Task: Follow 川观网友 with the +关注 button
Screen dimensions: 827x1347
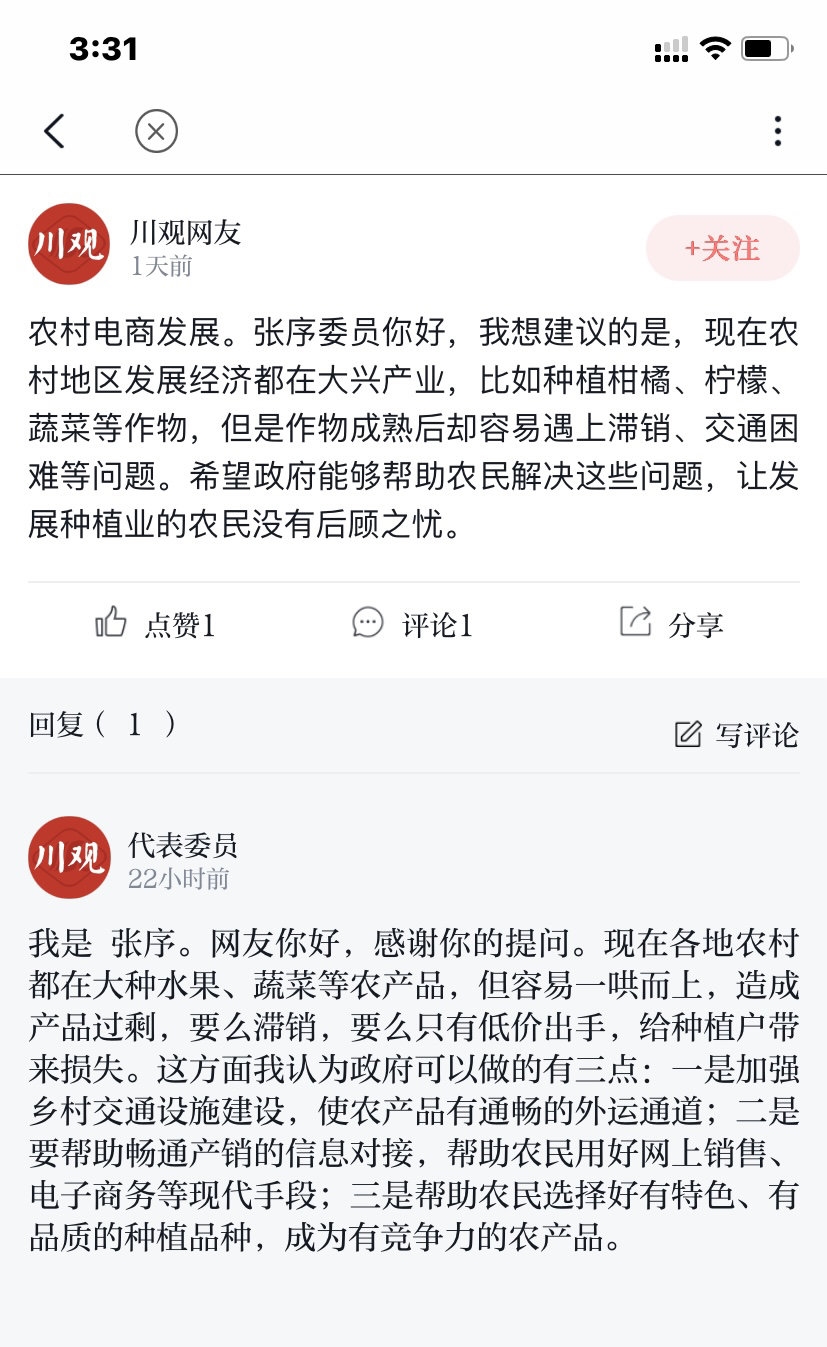Action: click(x=722, y=248)
